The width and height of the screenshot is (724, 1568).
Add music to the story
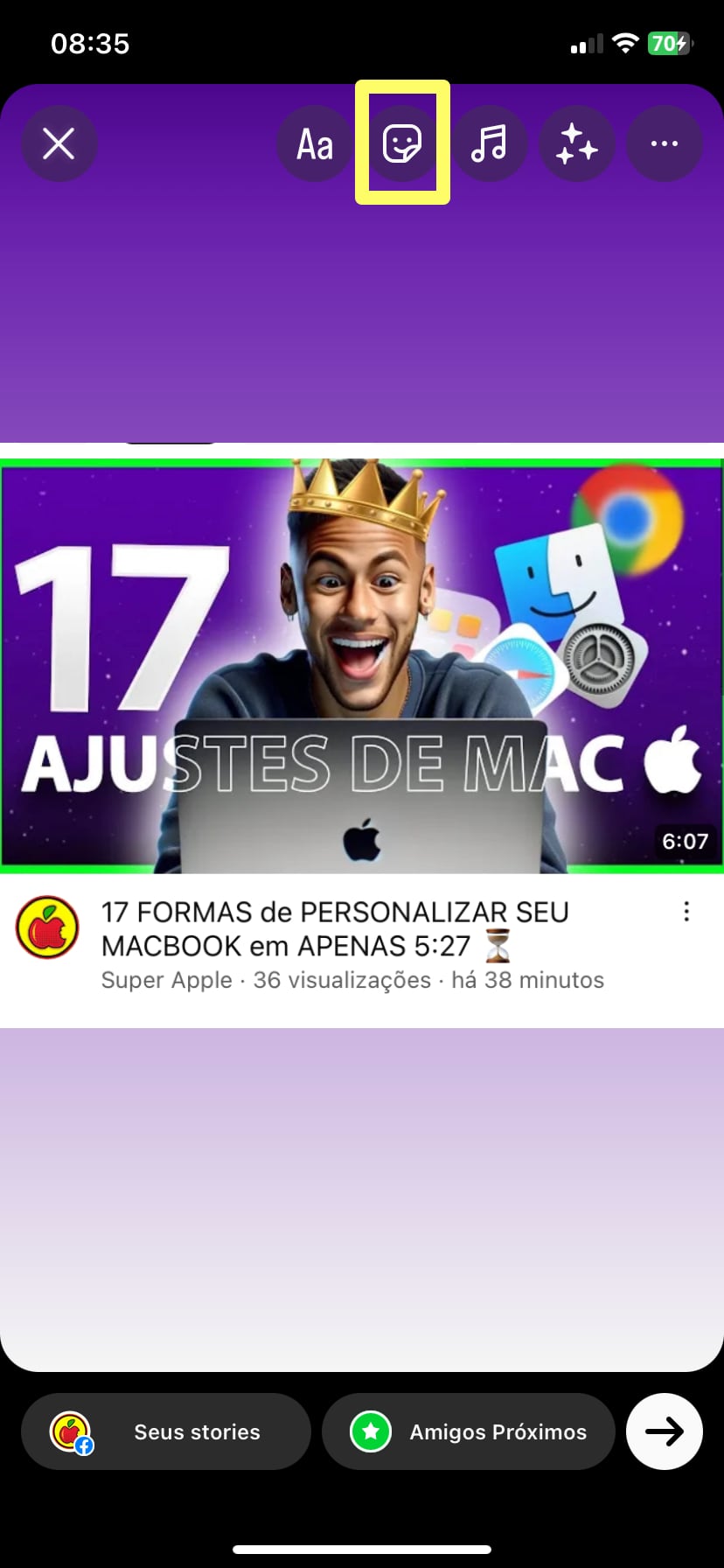(489, 143)
